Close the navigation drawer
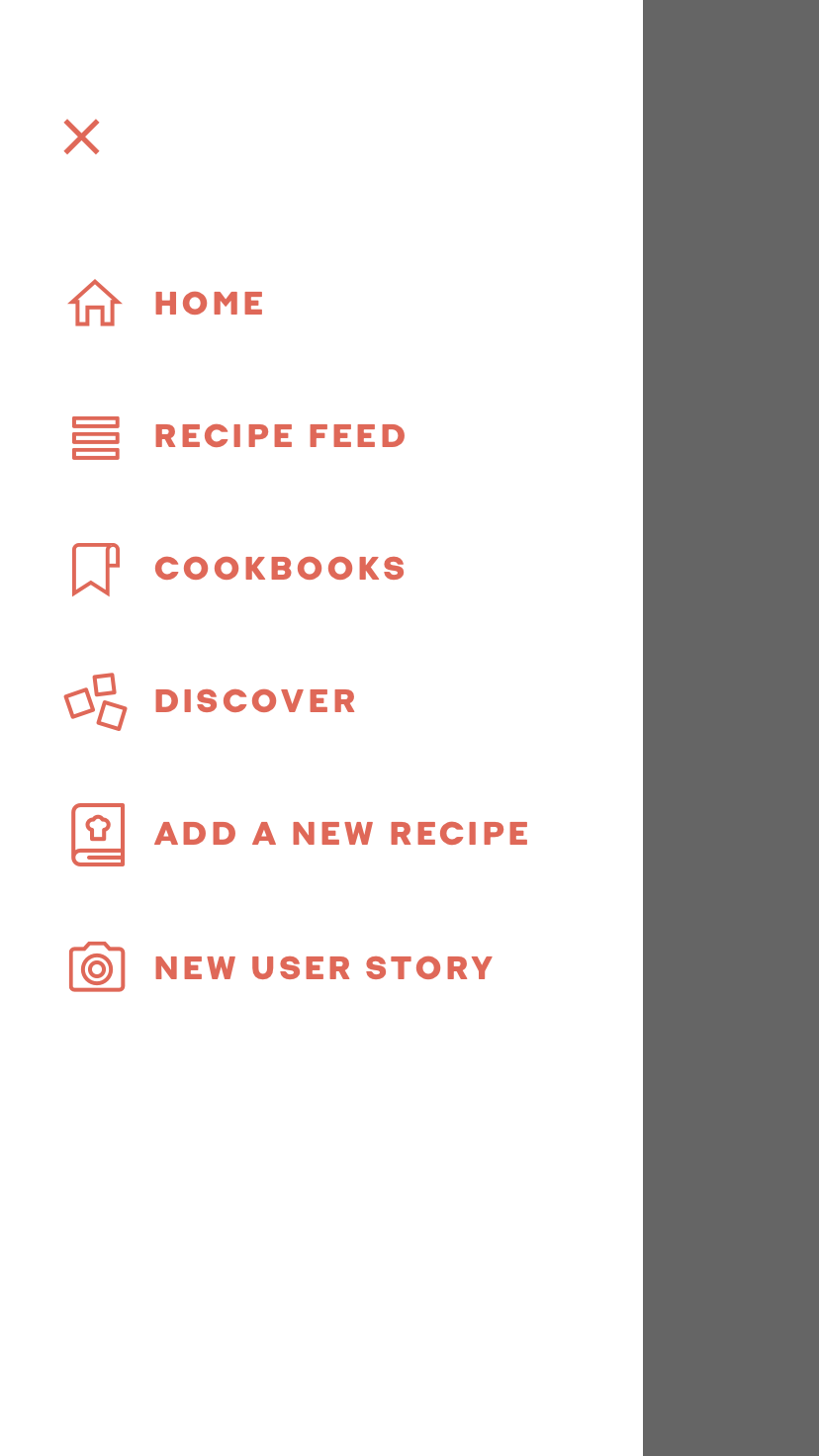 pos(81,136)
